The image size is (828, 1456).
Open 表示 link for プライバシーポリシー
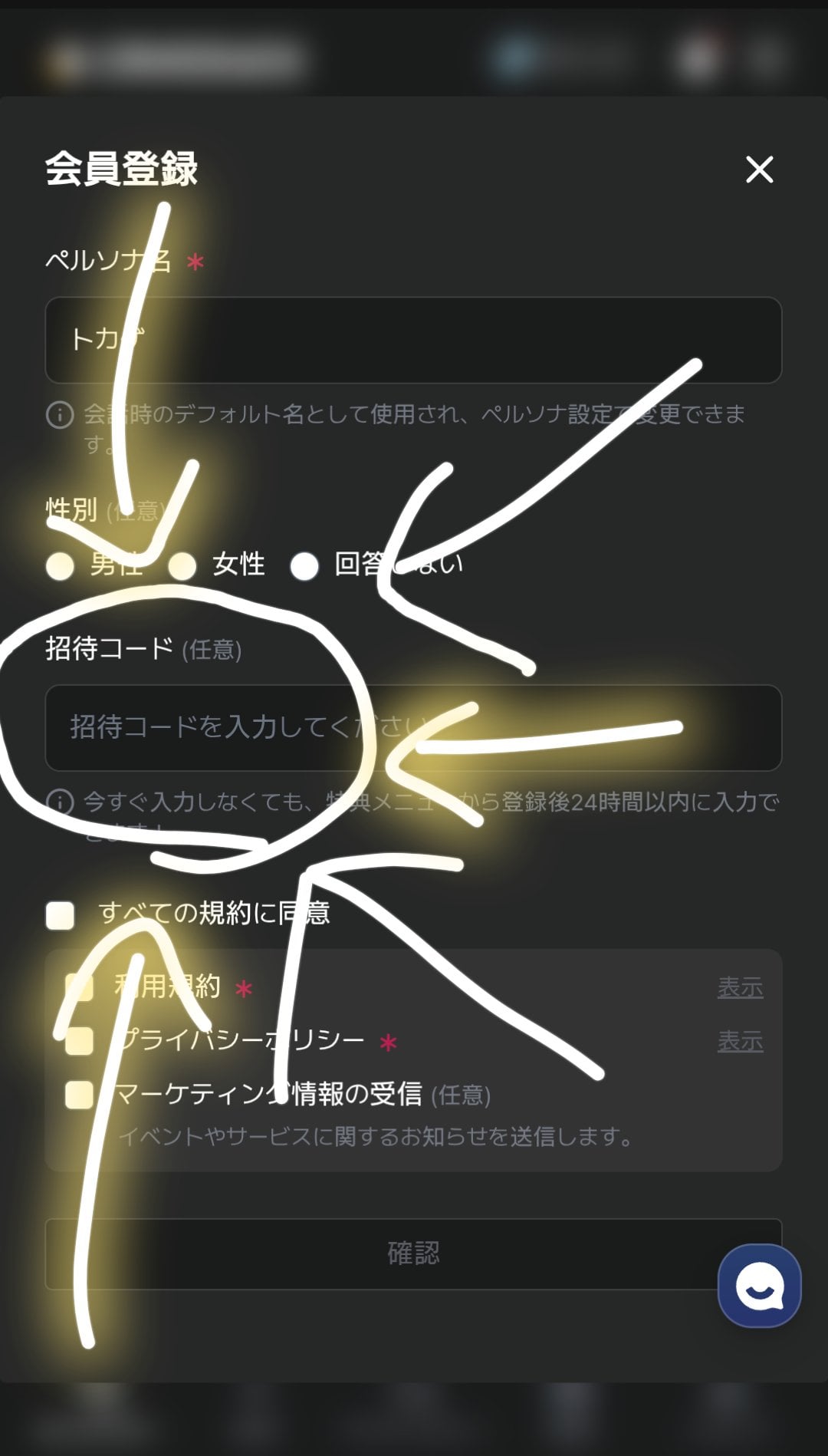[x=740, y=1041]
